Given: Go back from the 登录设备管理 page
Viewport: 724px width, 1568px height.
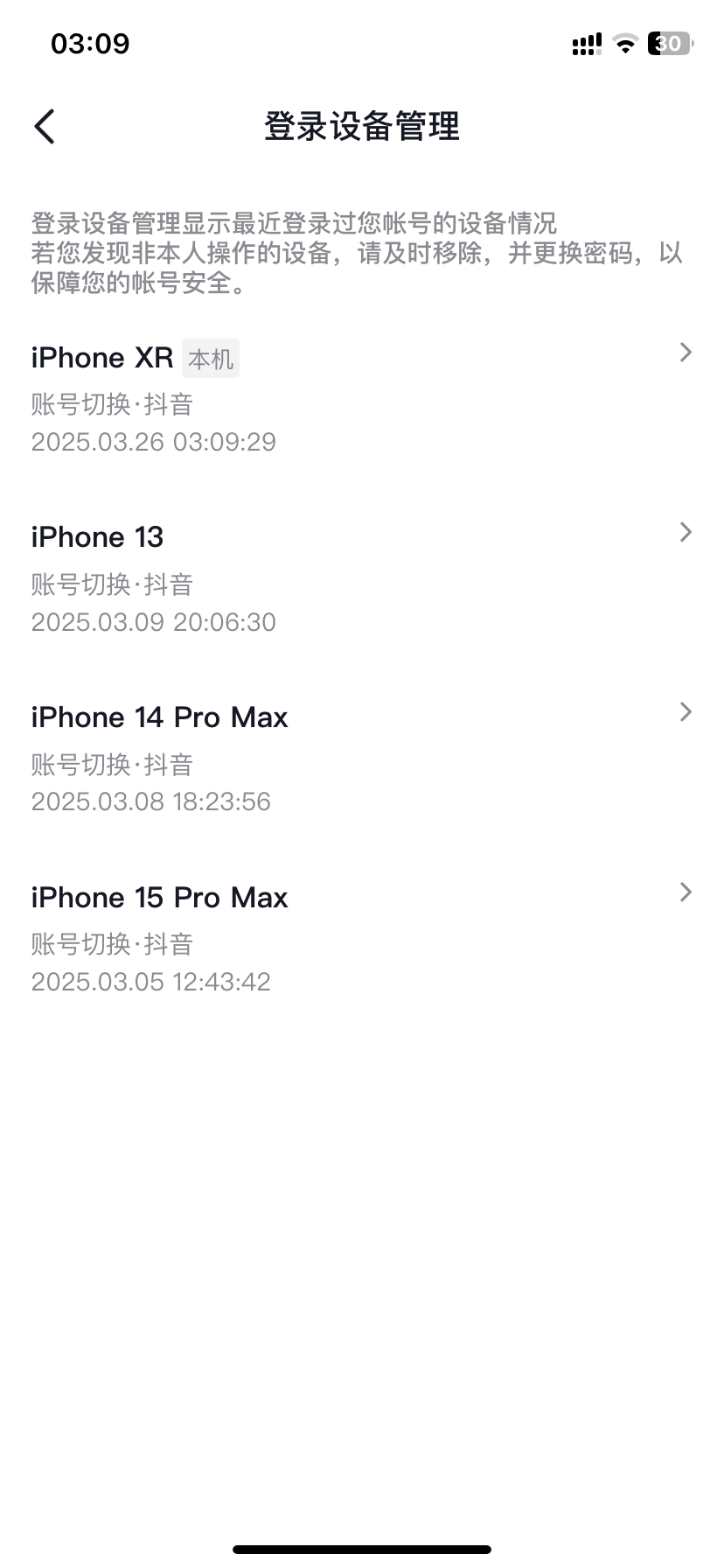Looking at the screenshot, I should [45, 127].
